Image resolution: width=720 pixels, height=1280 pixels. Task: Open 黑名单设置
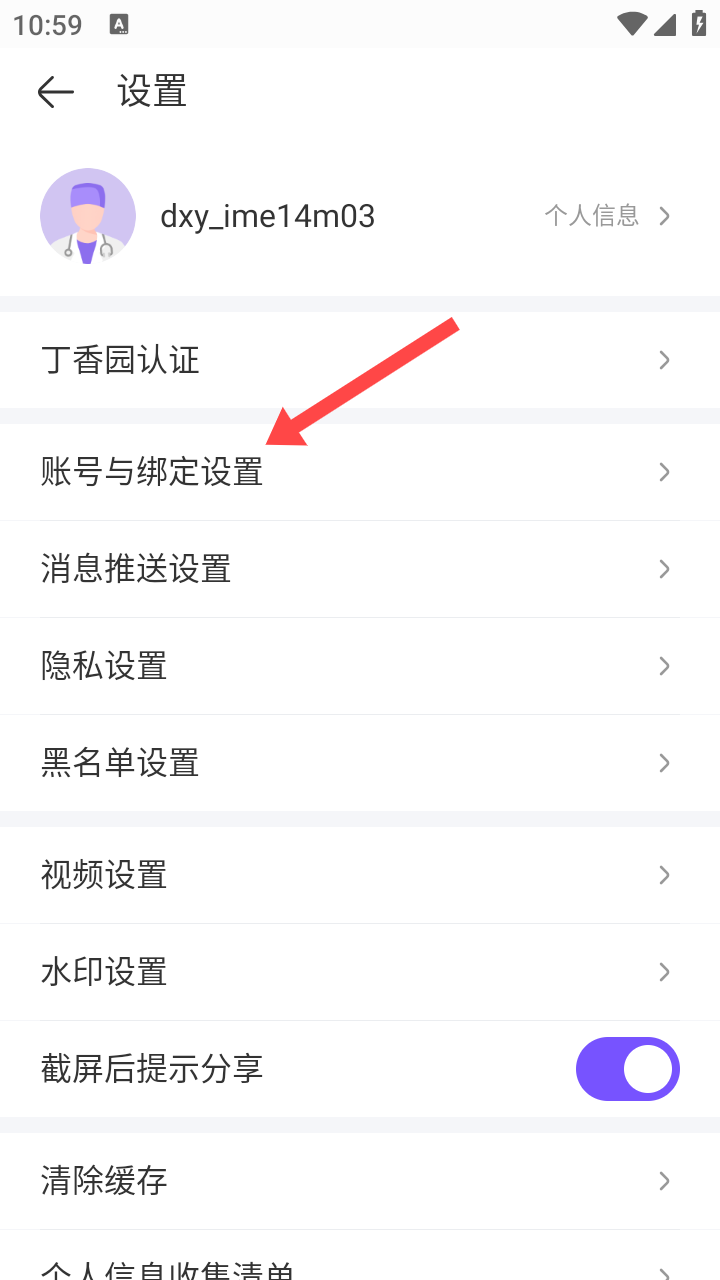tap(360, 763)
